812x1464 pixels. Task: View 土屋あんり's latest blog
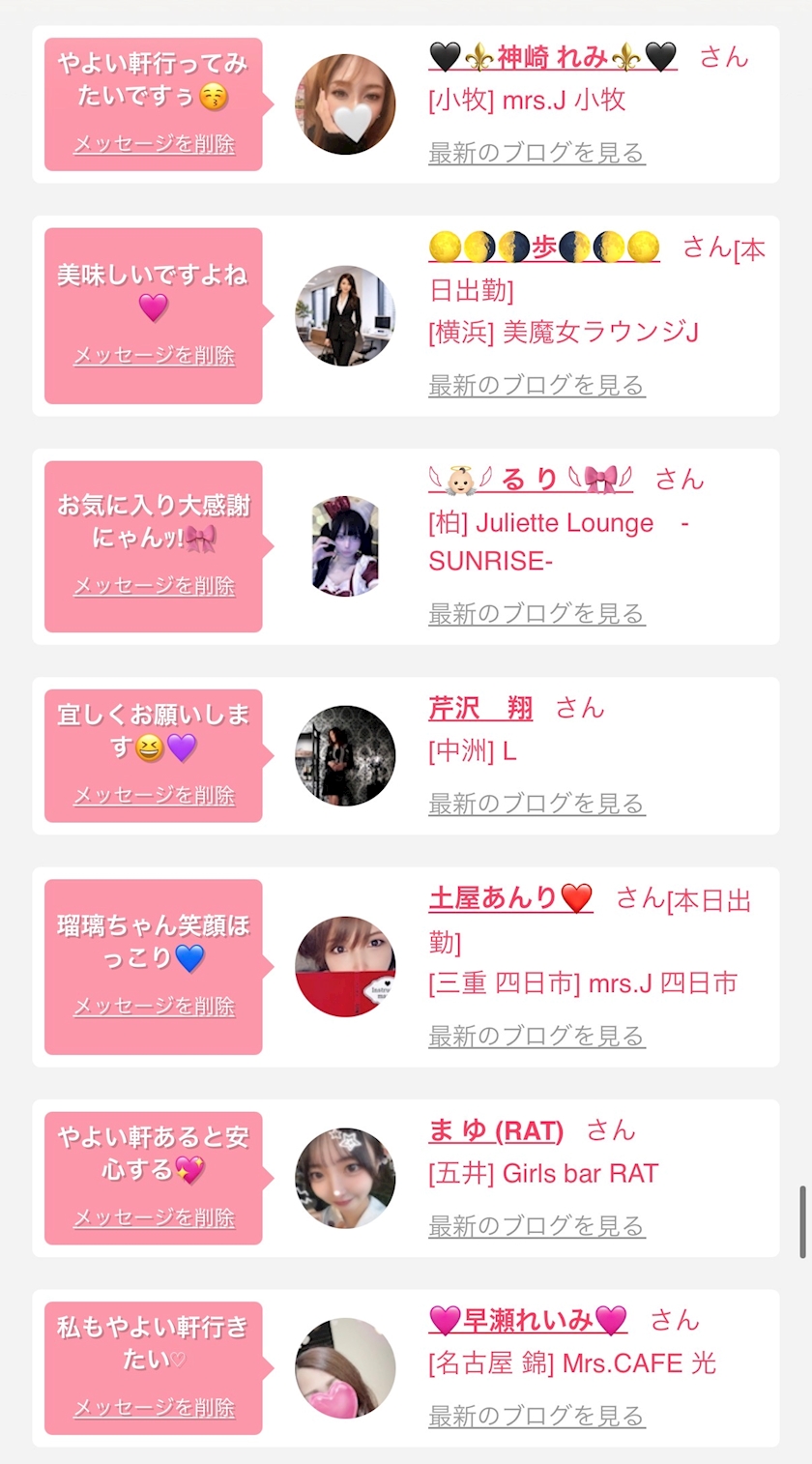click(536, 1037)
